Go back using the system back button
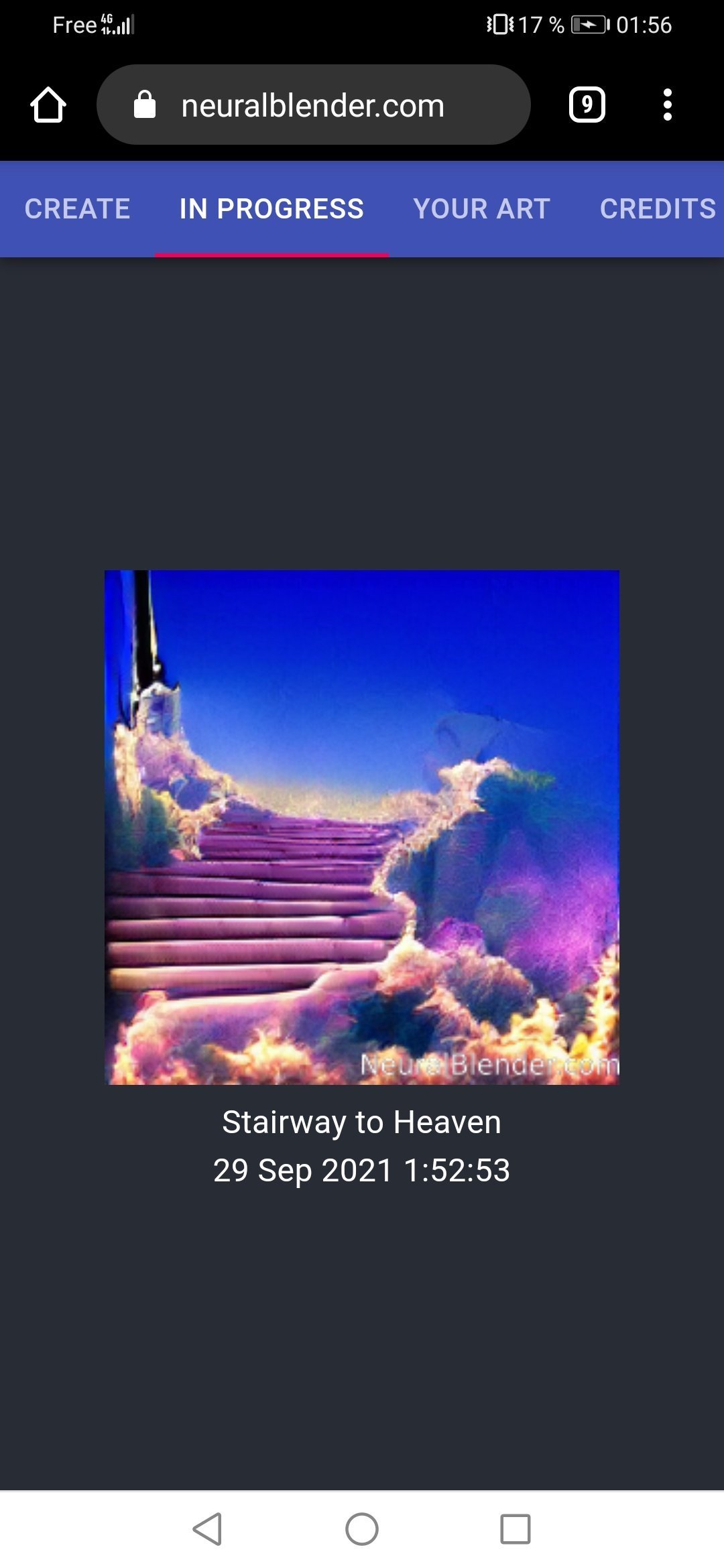 click(208, 1529)
